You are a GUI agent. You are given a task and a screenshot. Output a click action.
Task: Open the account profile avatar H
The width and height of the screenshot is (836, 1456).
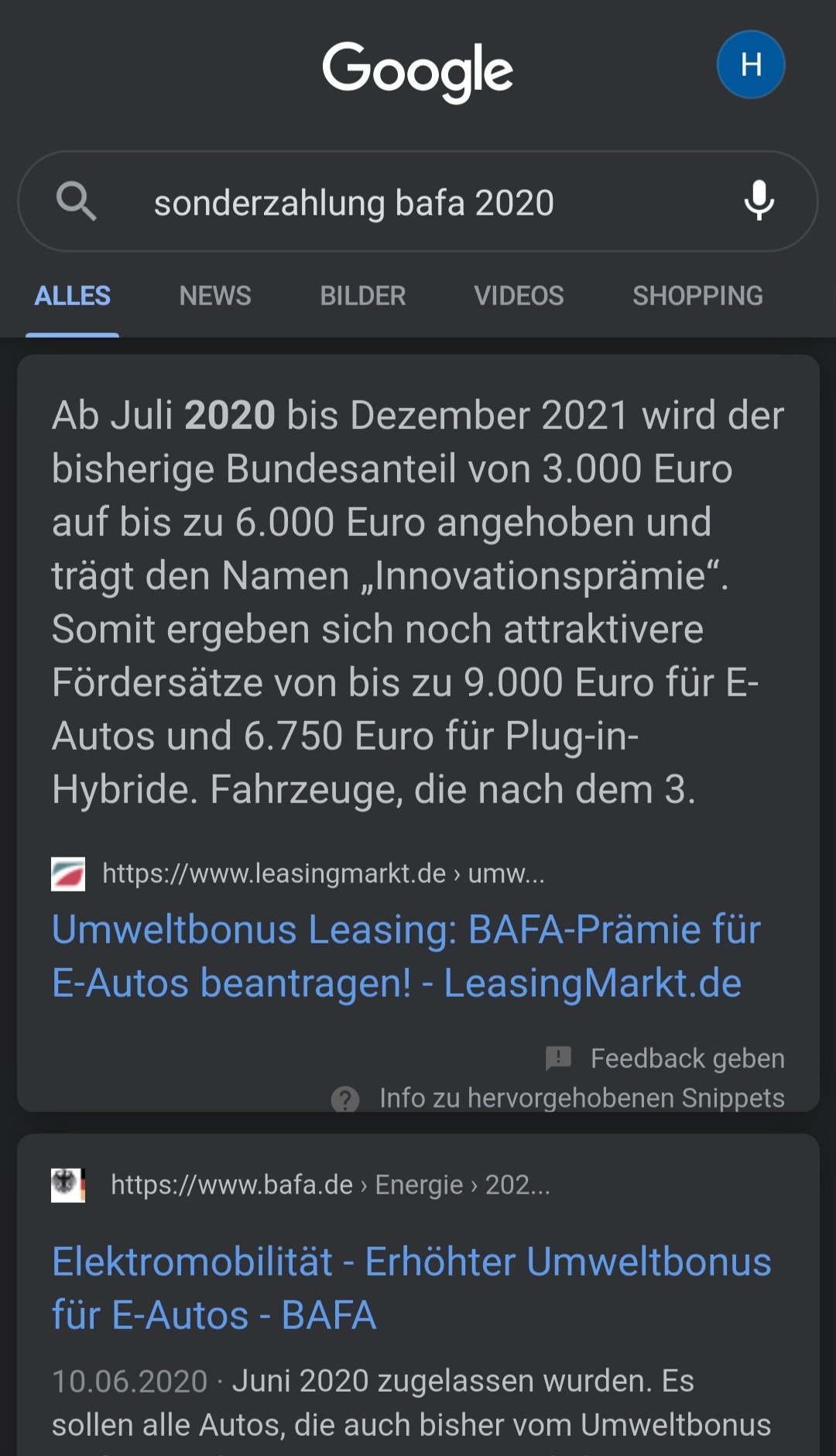[x=750, y=64]
